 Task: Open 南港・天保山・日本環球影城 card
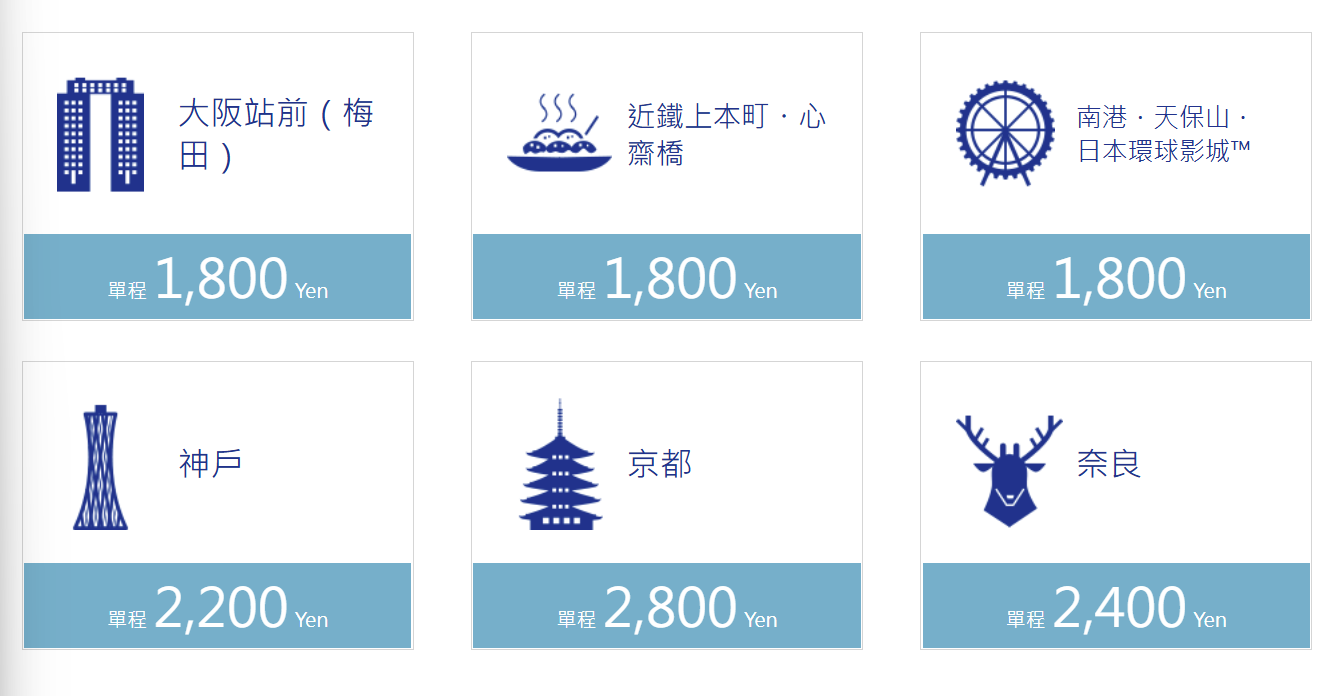pyautogui.click(x=1115, y=176)
